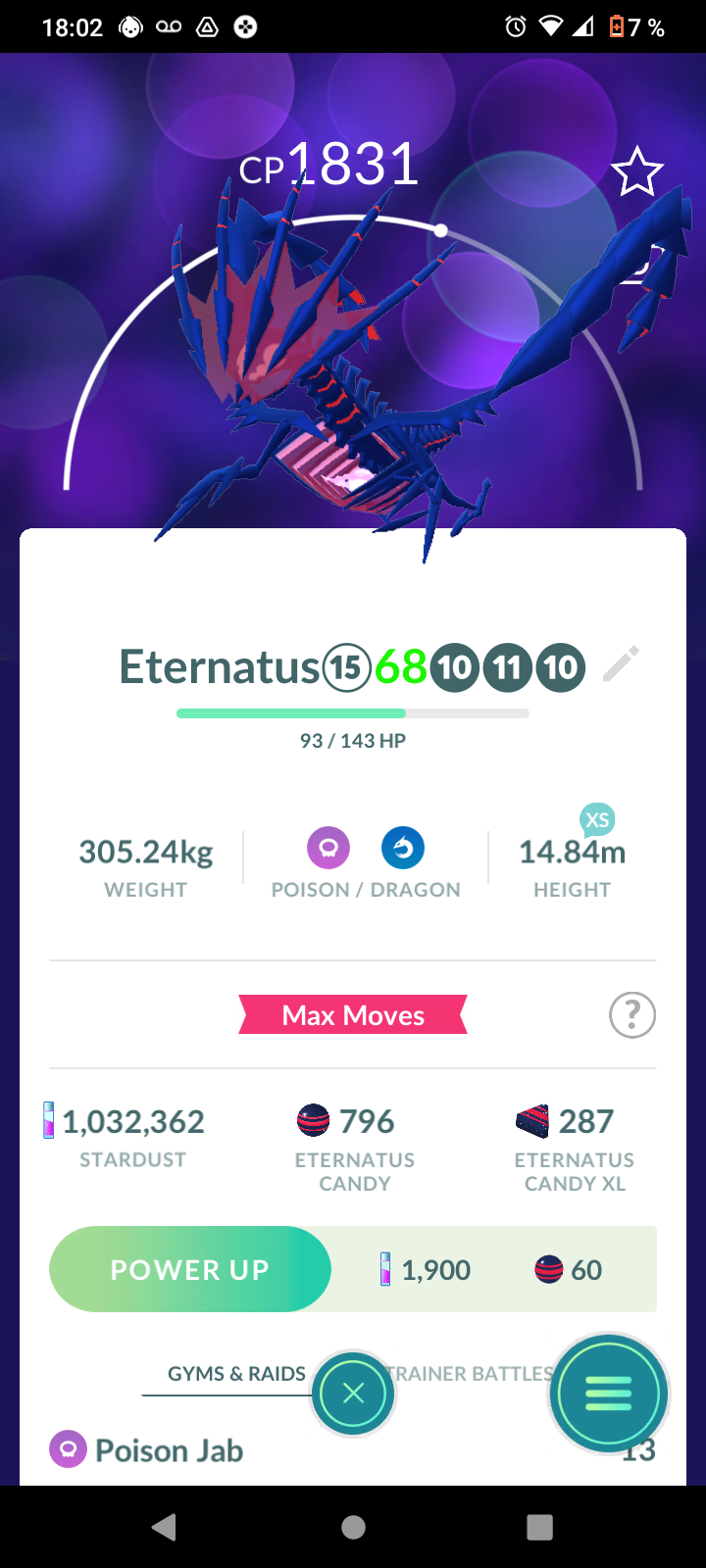Screen dimensions: 706x1568
Task: Go to the home screen via system home
Action: pos(353,1527)
